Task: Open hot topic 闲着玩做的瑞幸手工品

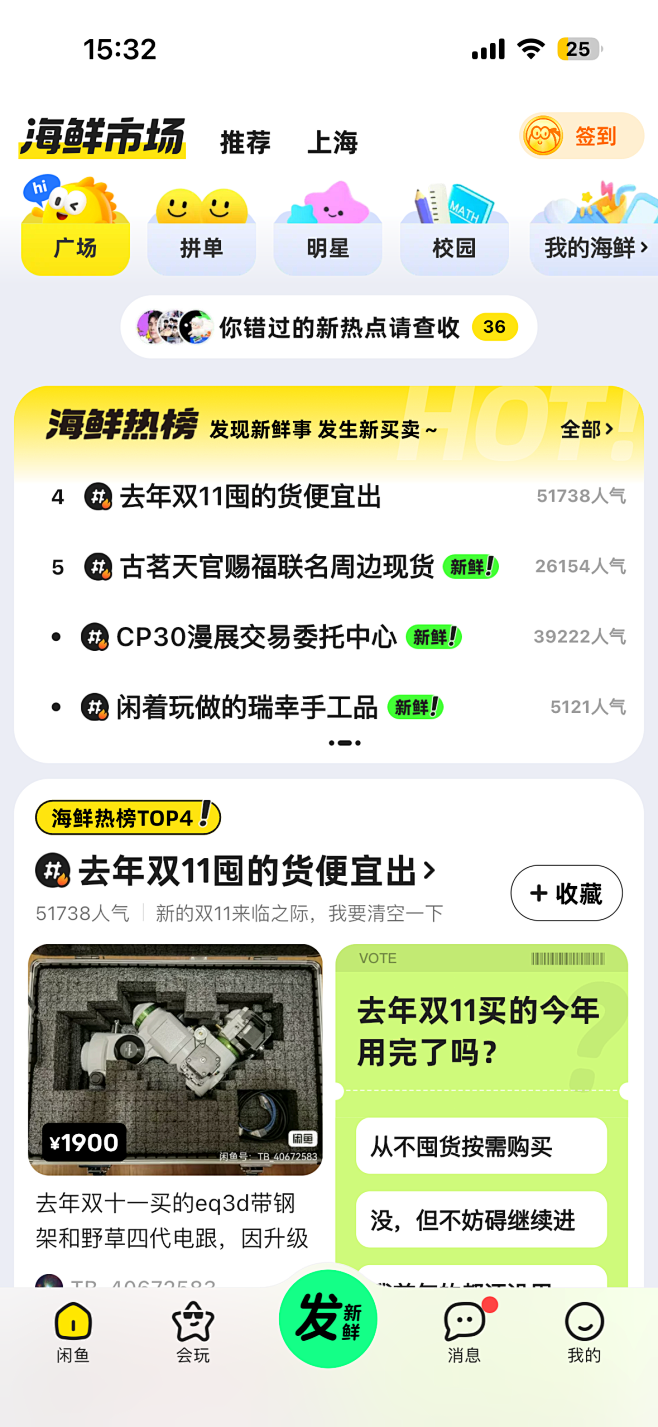Action: click(246, 708)
